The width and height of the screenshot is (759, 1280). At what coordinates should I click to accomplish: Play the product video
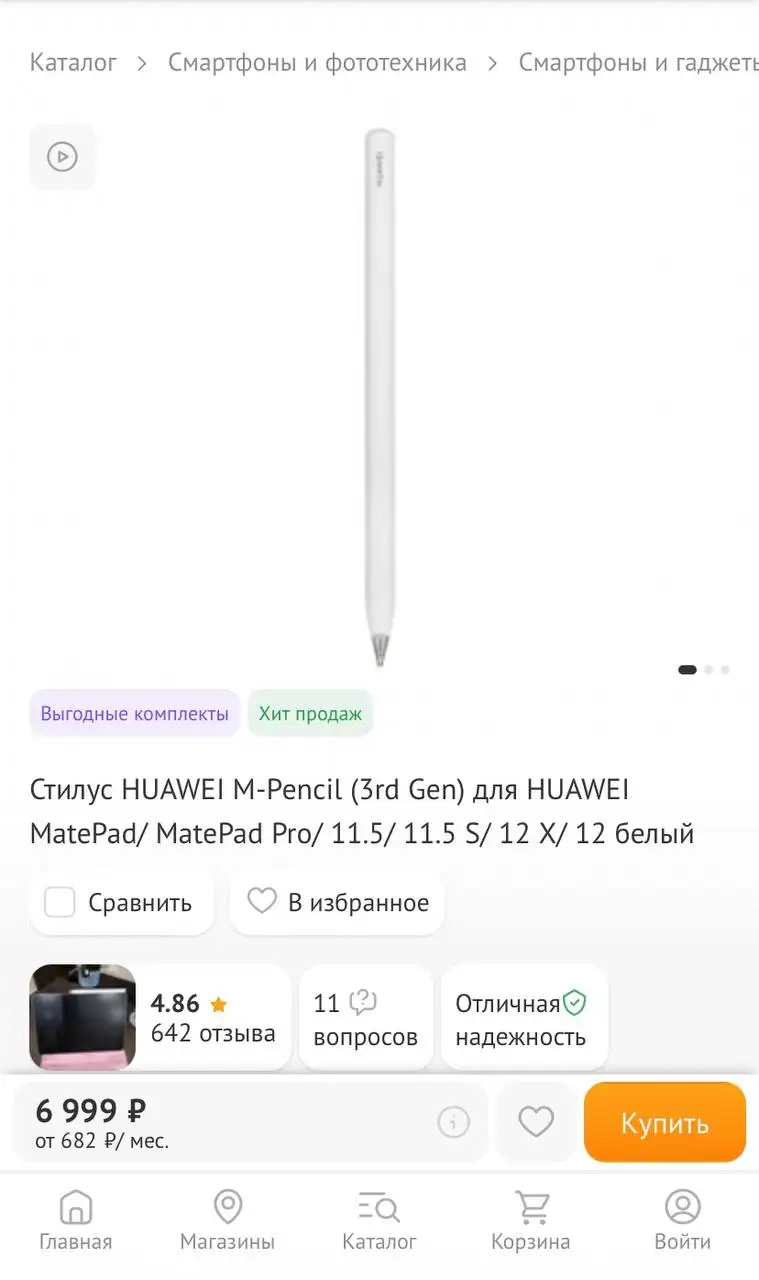click(62, 156)
